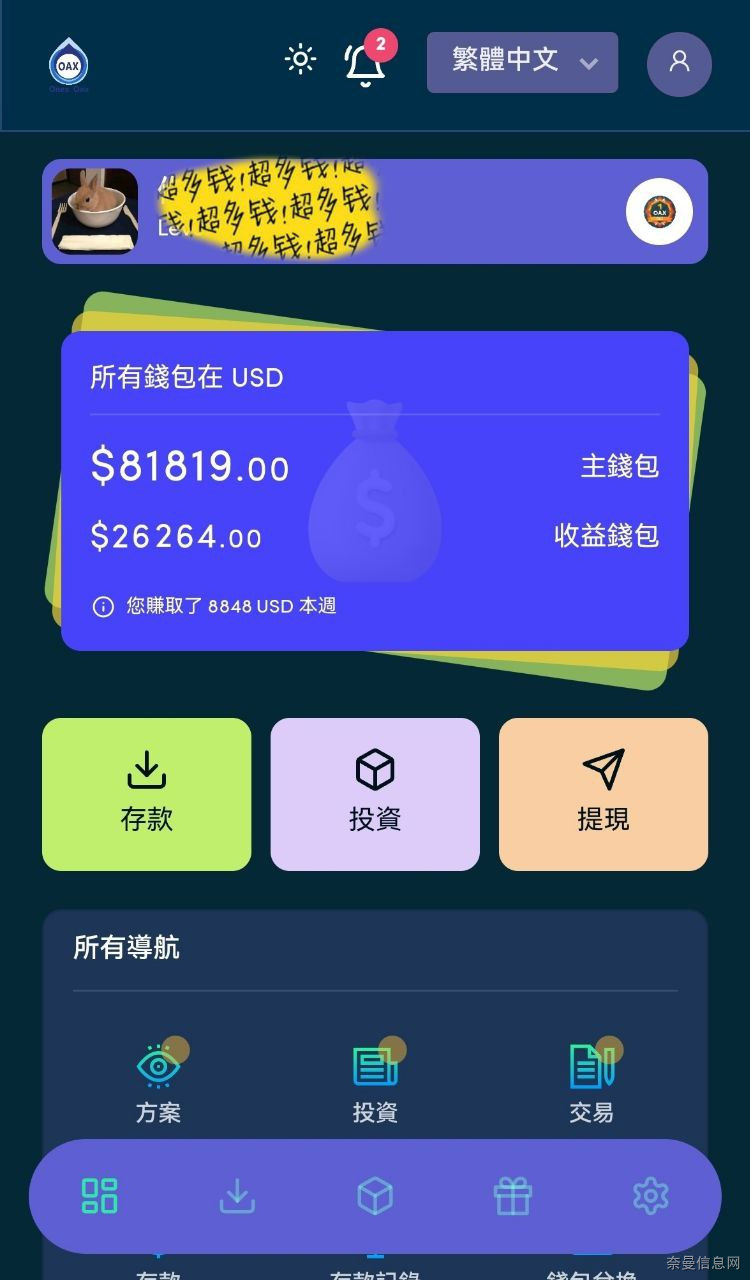Viewport: 750px width, 1280px height.
Task: Open 方案 in all navigation
Action: point(158,1082)
